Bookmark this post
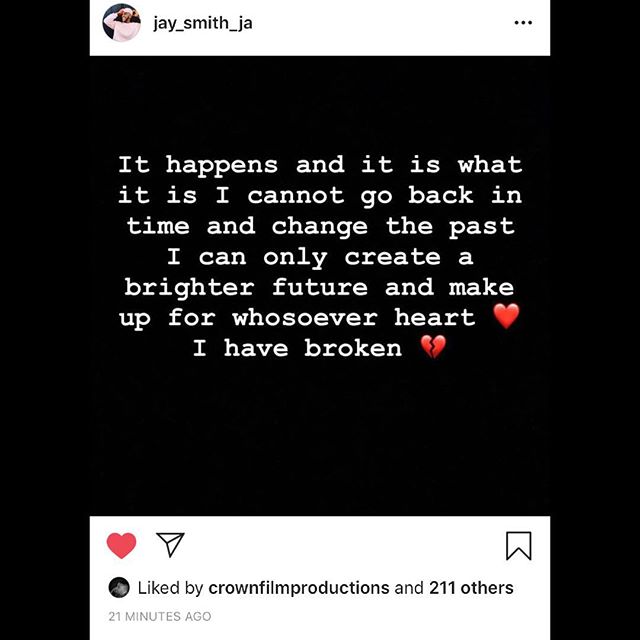 pos(518,545)
